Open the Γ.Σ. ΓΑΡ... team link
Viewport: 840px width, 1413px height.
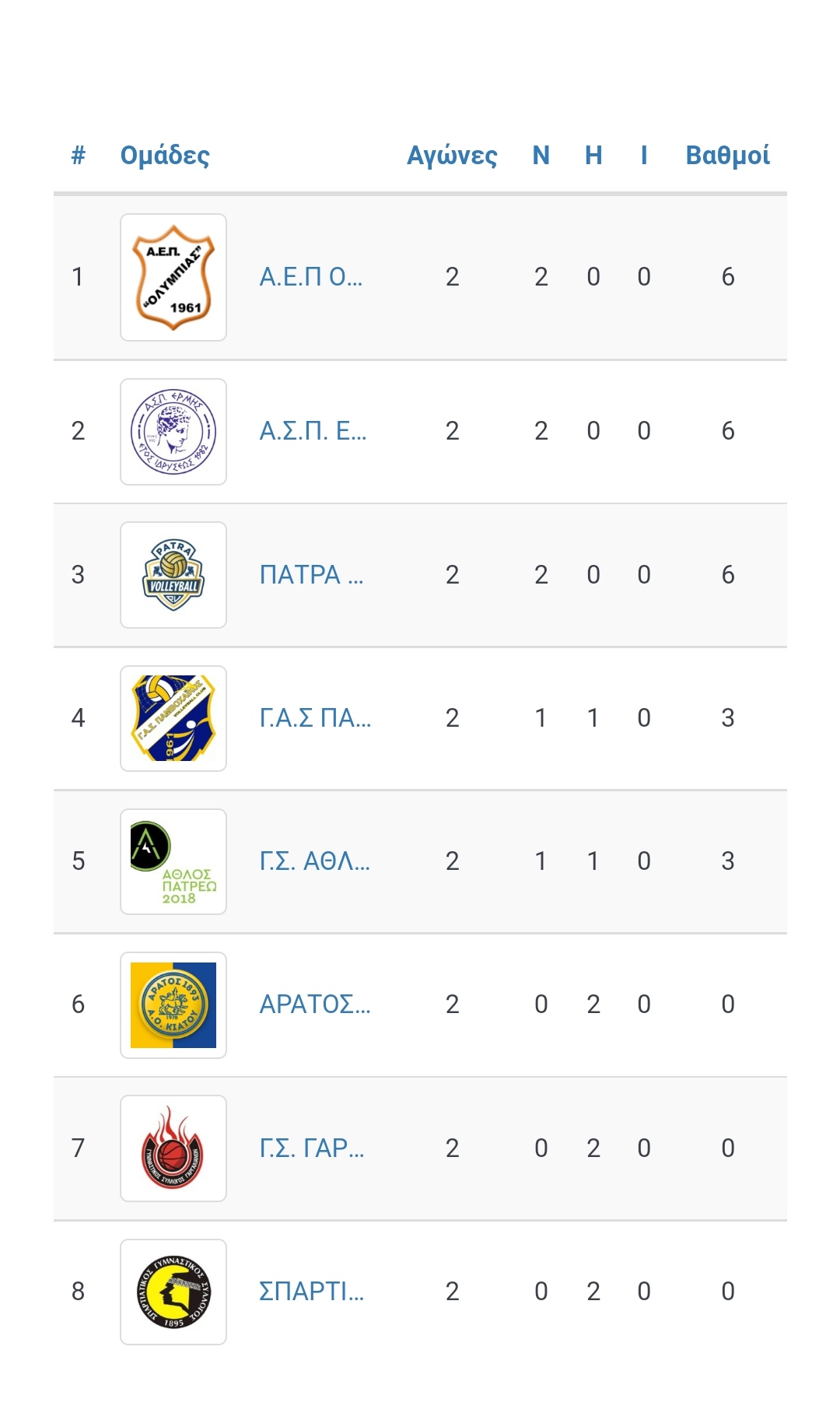pyautogui.click(x=311, y=1148)
